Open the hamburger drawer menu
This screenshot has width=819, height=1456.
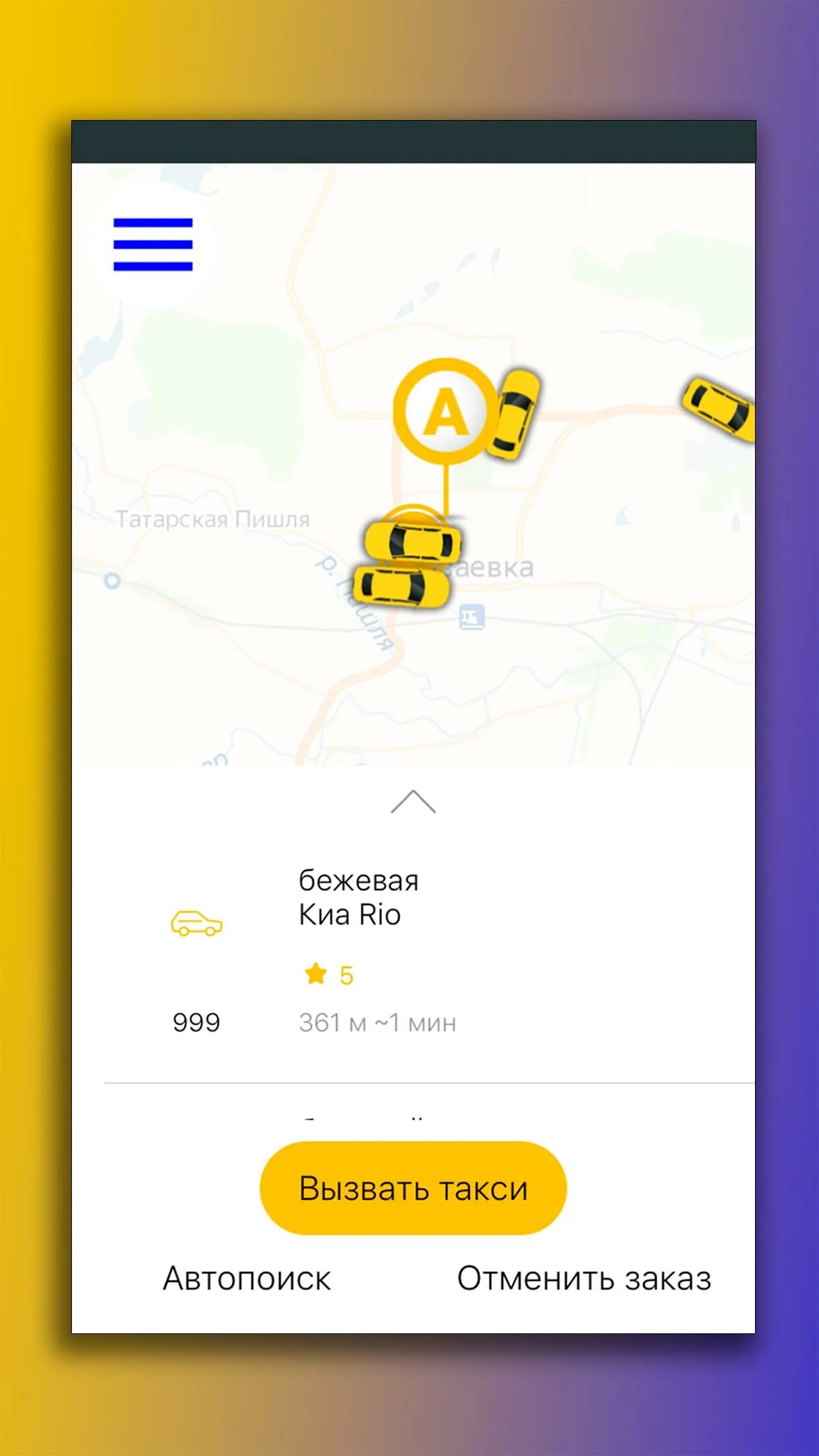coord(153,245)
